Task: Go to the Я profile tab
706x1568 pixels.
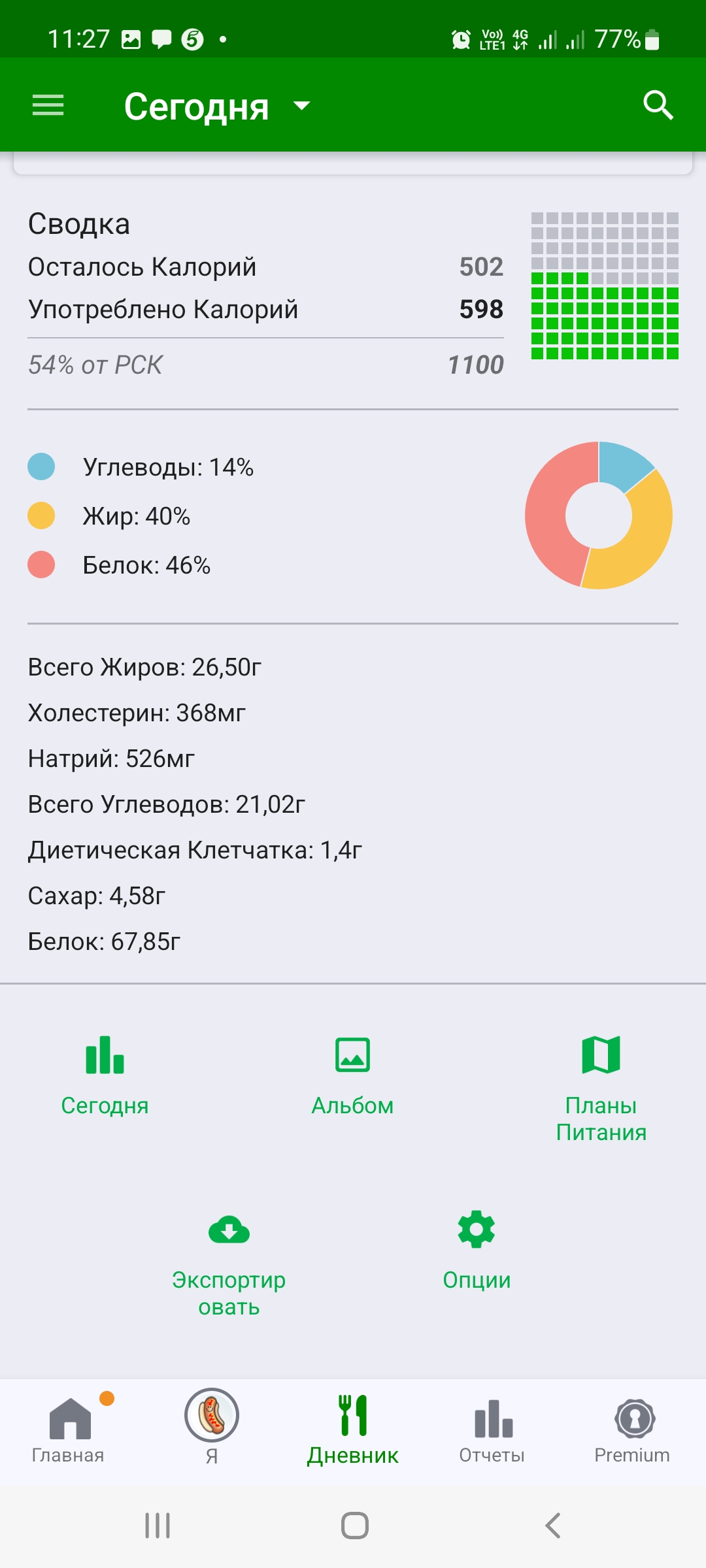Action: (x=212, y=1428)
